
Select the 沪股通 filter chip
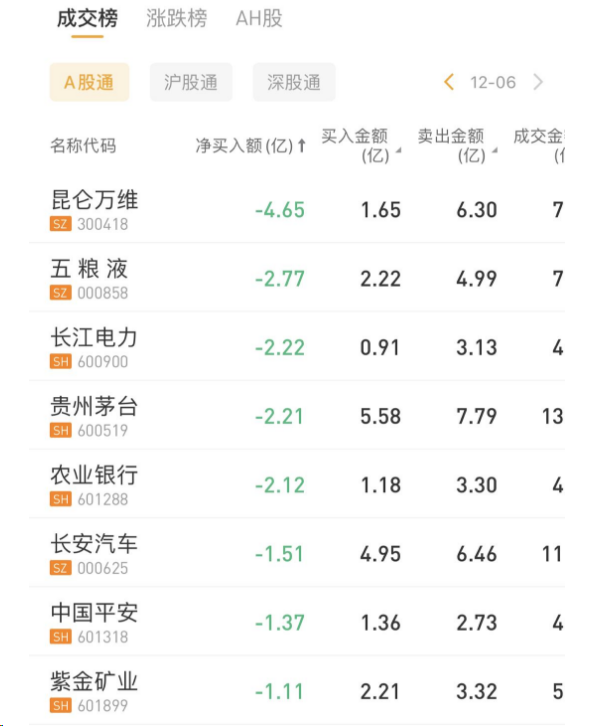point(191,83)
